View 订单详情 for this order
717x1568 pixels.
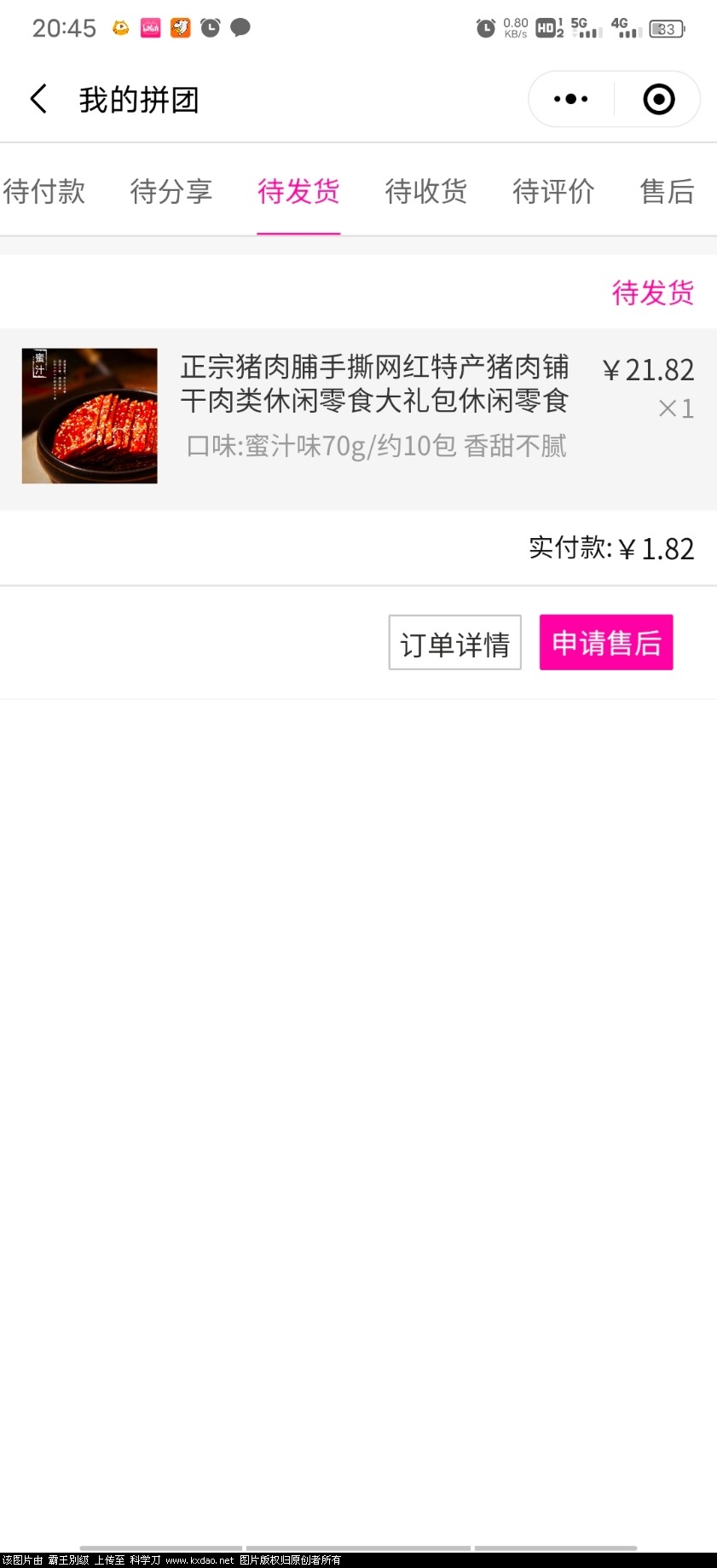click(x=454, y=643)
